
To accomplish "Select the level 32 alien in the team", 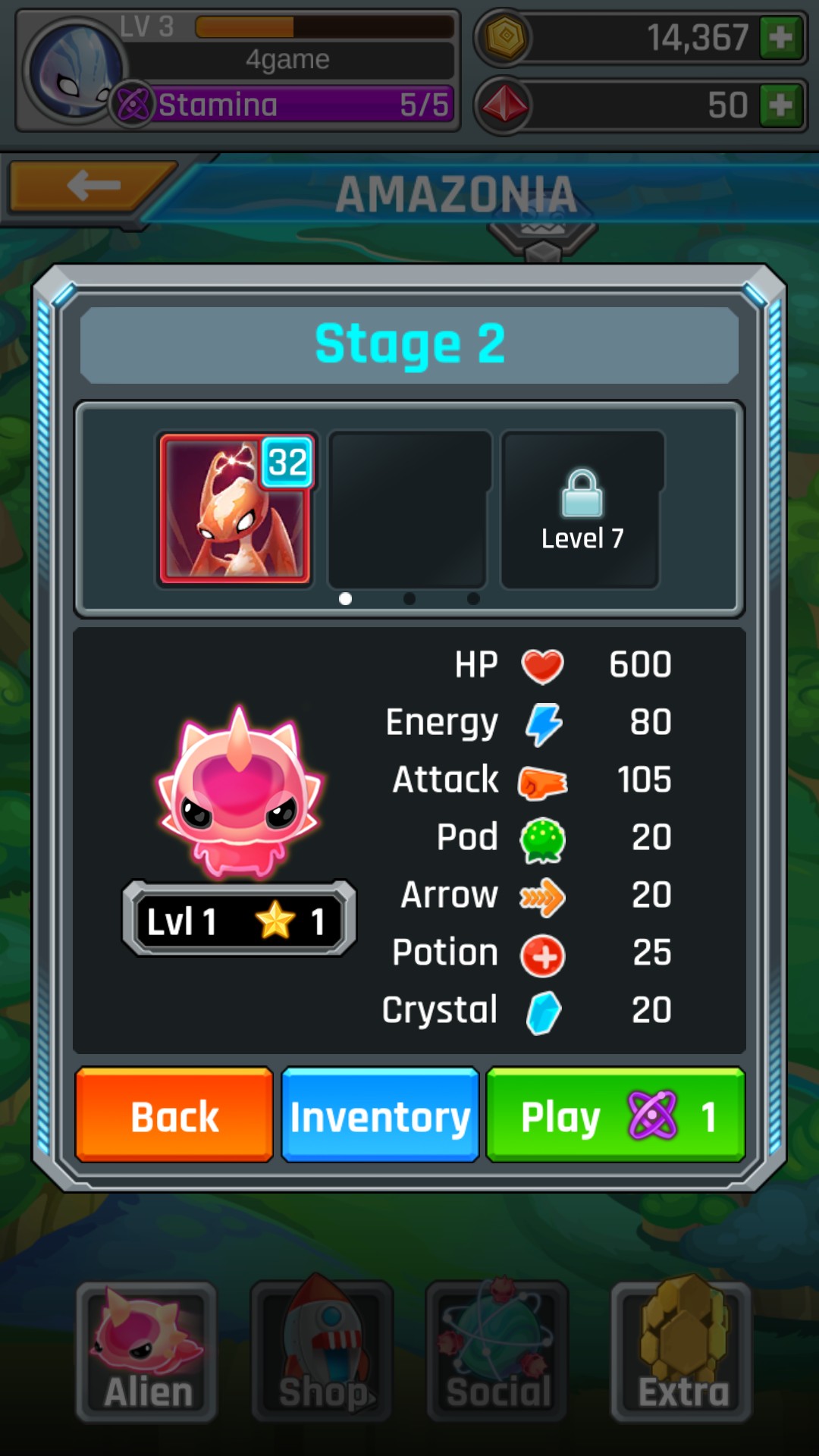I will (236, 509).
